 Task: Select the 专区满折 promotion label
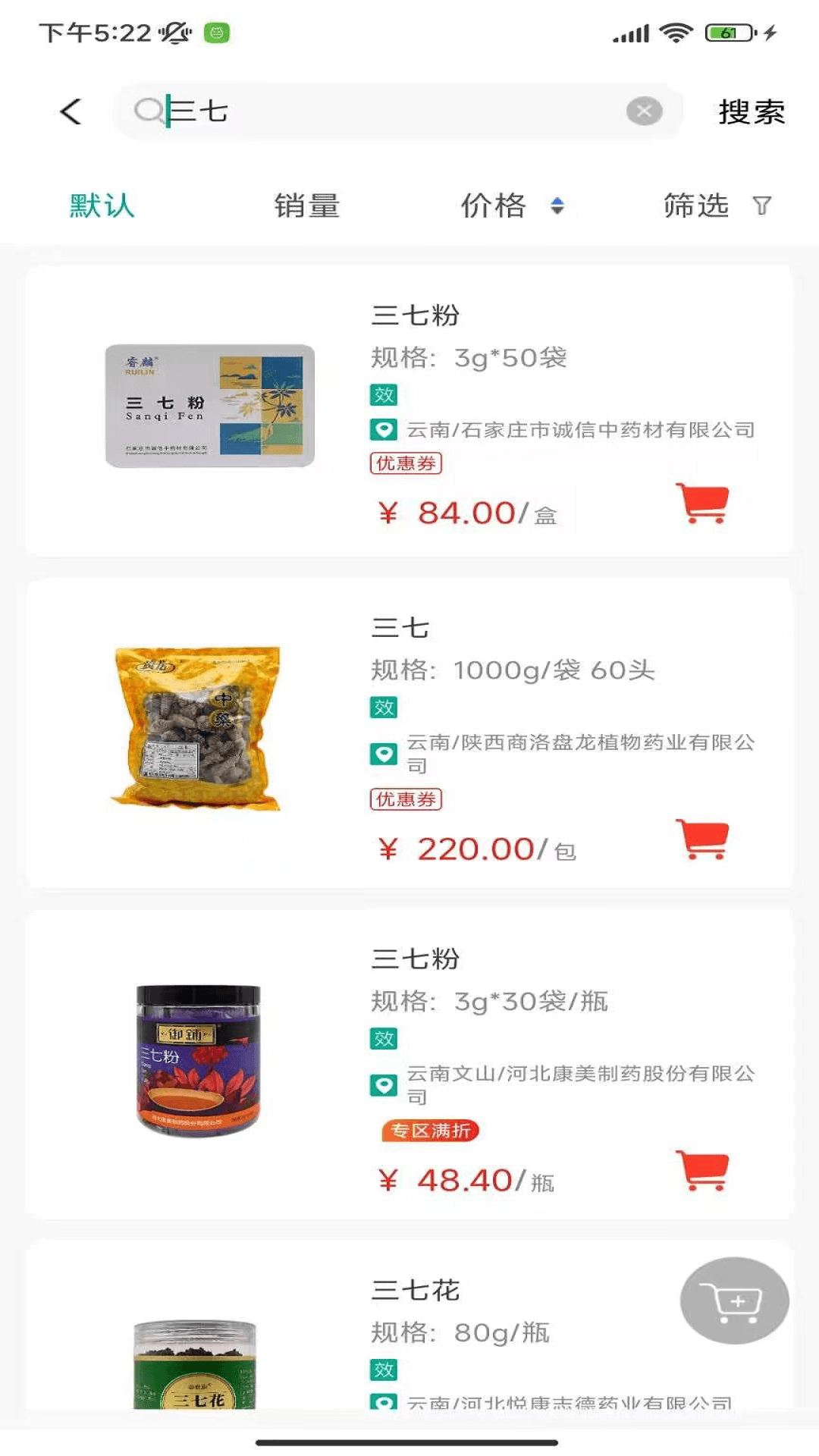429,1130
